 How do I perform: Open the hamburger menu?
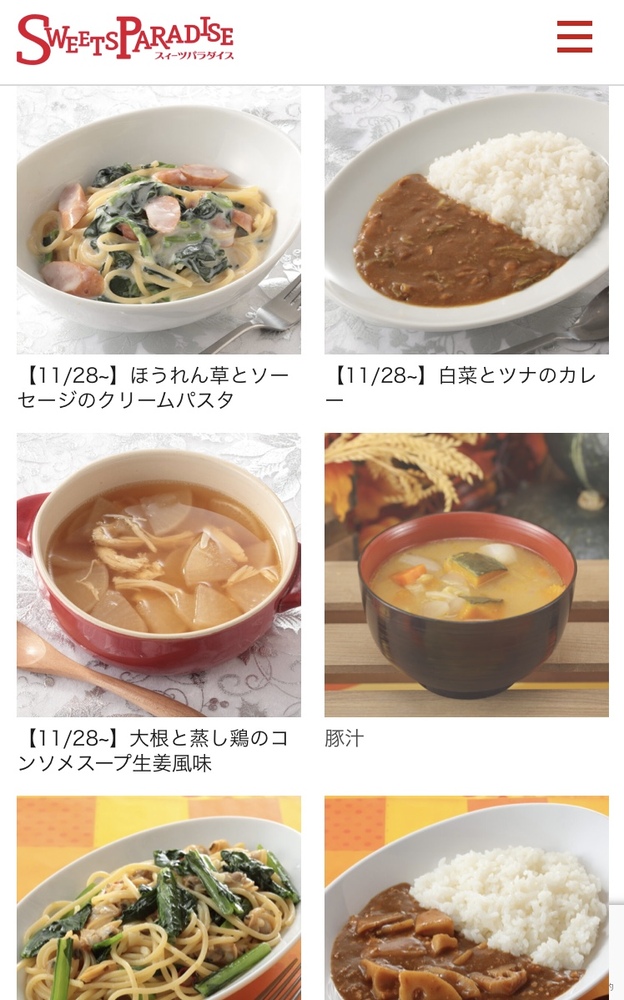point(574,37)
